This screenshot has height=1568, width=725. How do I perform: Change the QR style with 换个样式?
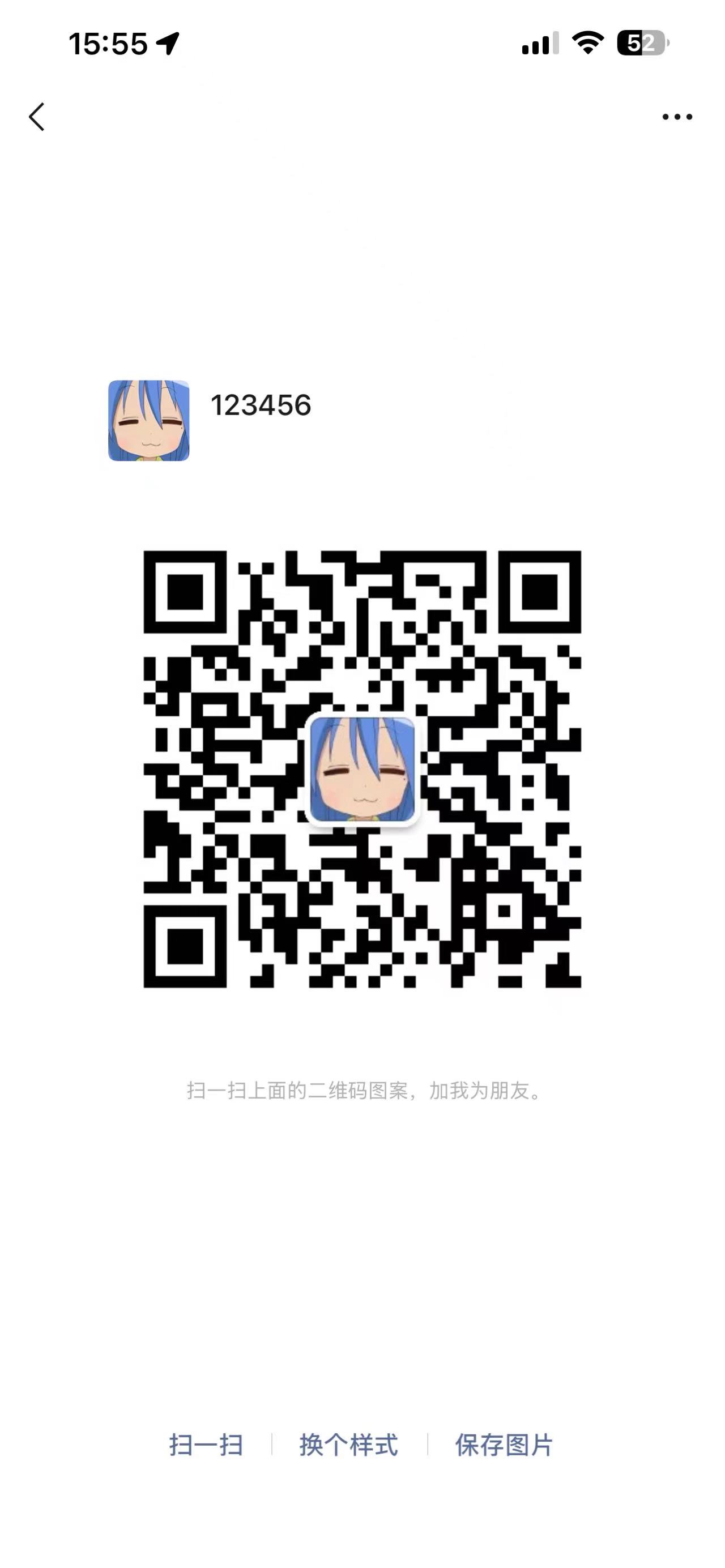pos(349,1445)
